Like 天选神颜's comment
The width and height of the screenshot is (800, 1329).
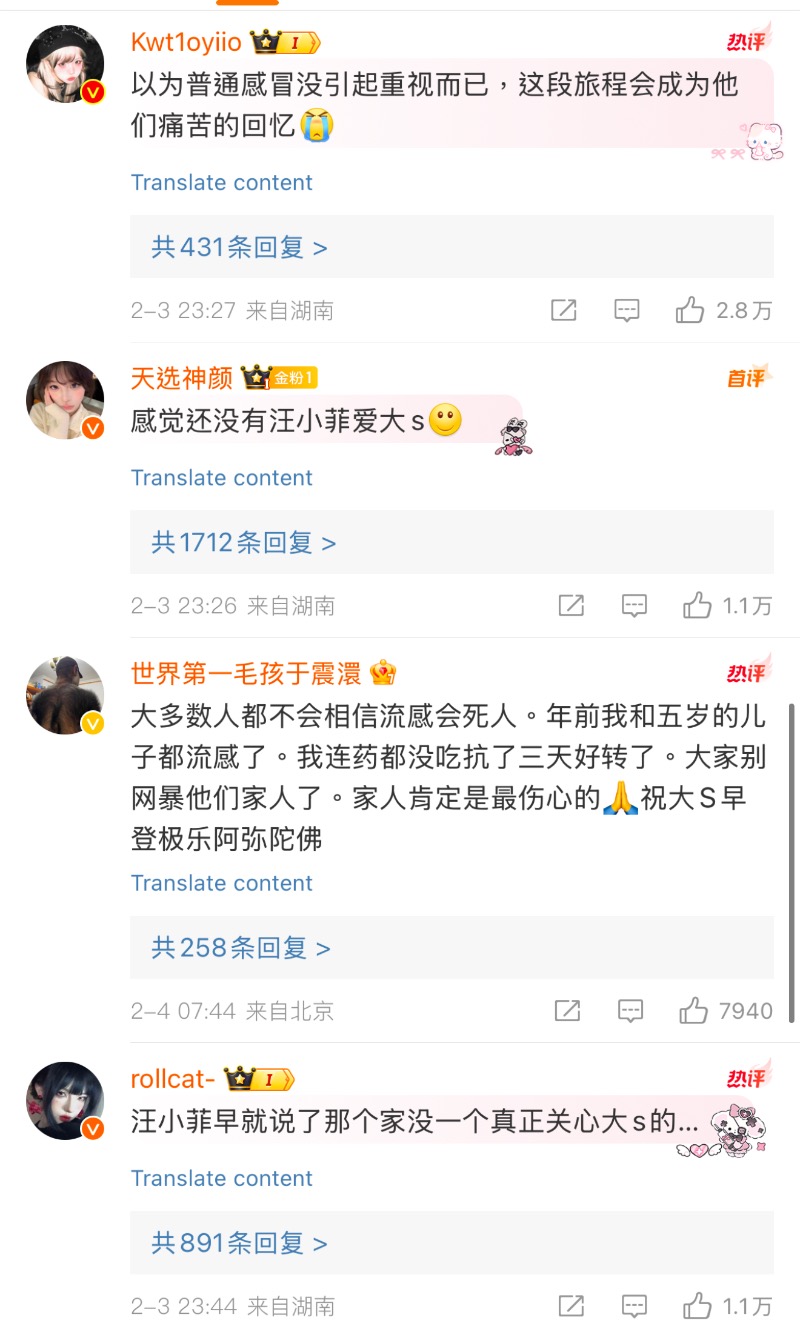click(697, 605)
